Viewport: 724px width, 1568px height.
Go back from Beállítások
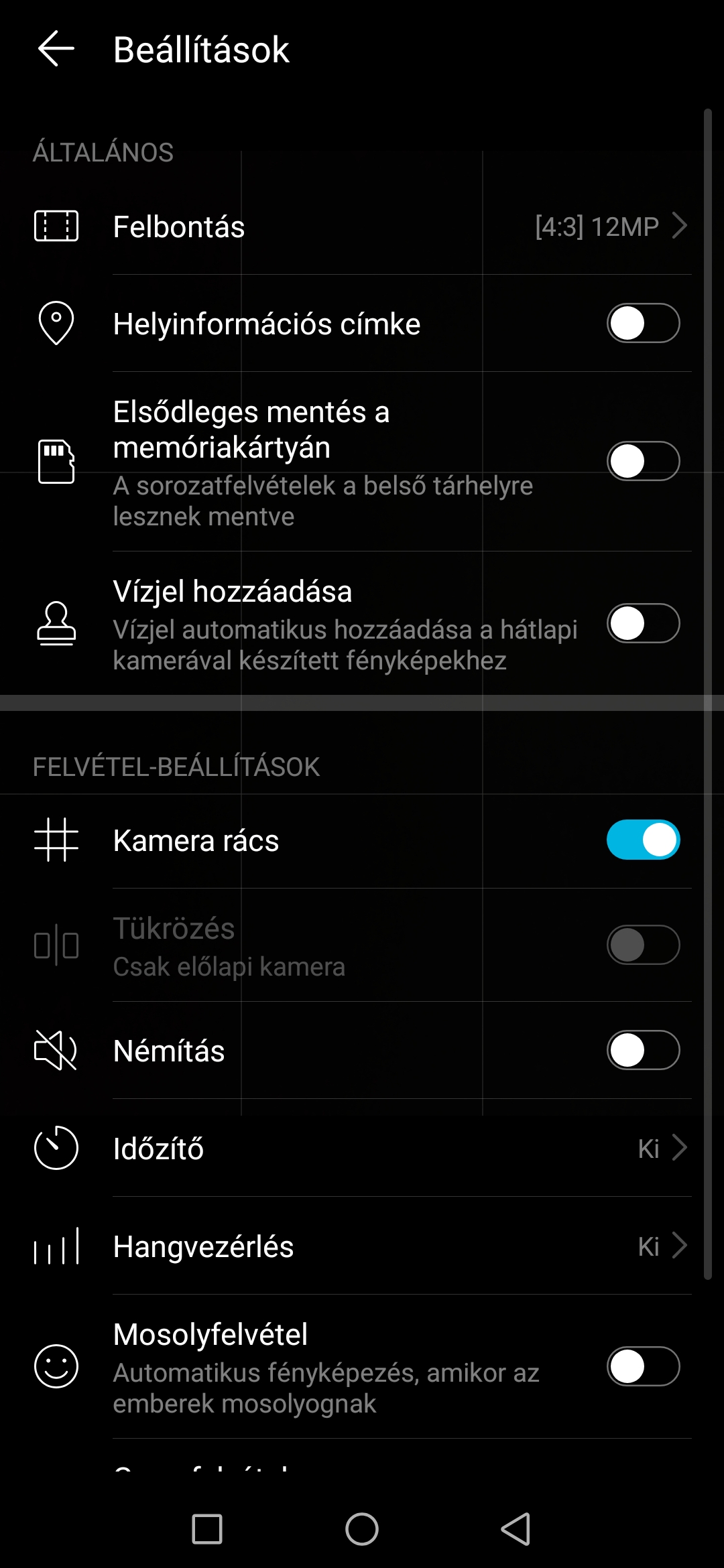click(56, 49)
